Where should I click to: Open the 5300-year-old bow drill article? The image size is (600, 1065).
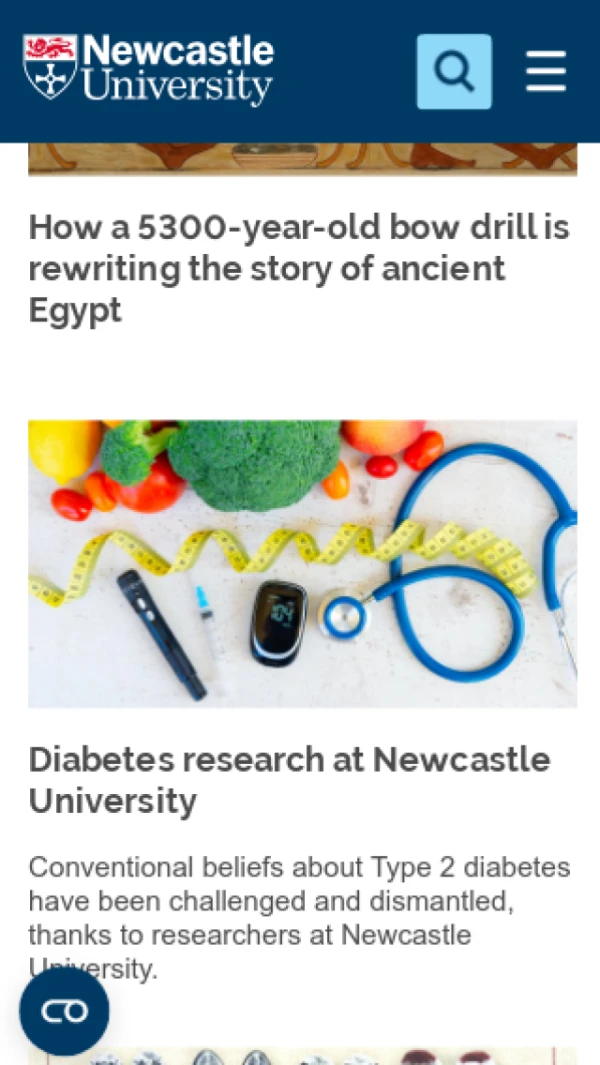(x=298, y=268)
